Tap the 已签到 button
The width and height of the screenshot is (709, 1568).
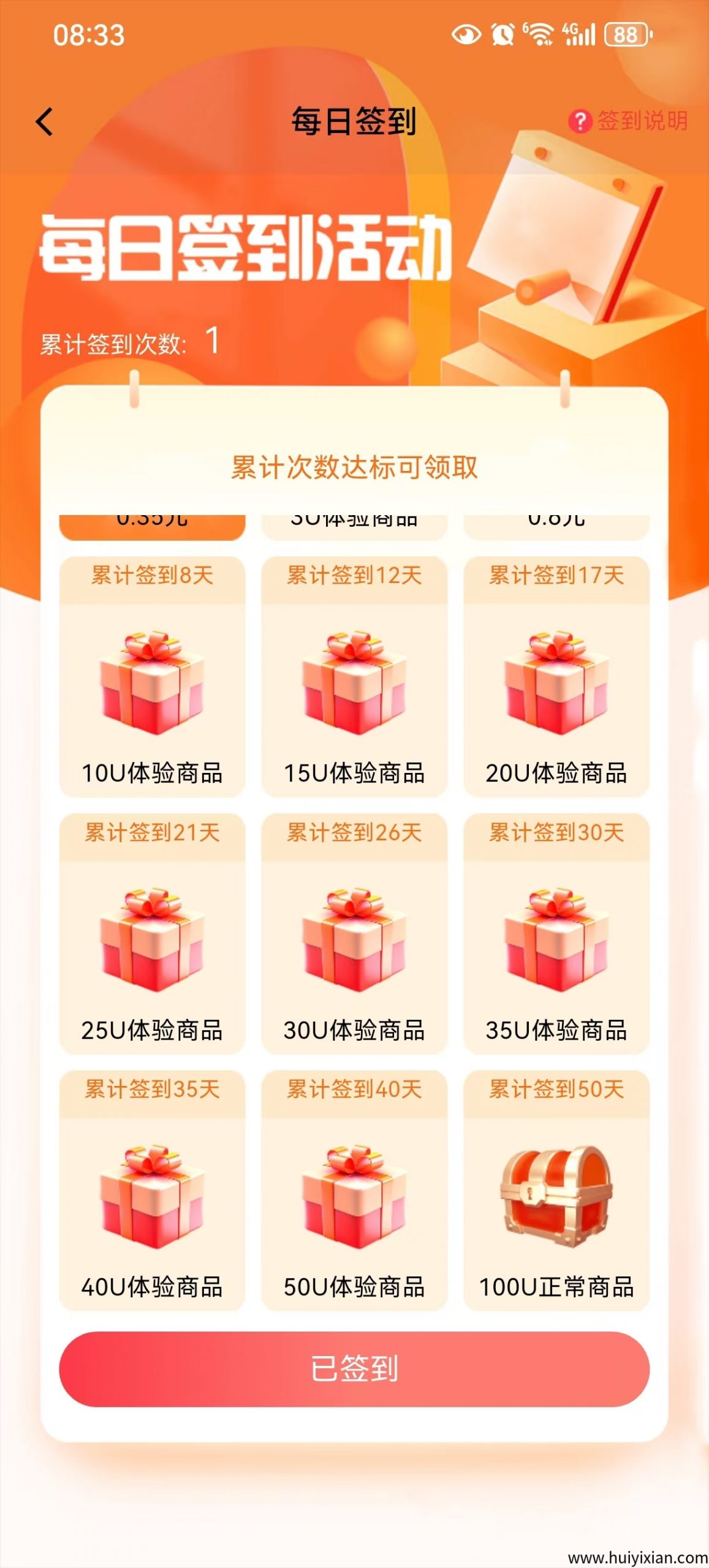(x=354, y=1369)
